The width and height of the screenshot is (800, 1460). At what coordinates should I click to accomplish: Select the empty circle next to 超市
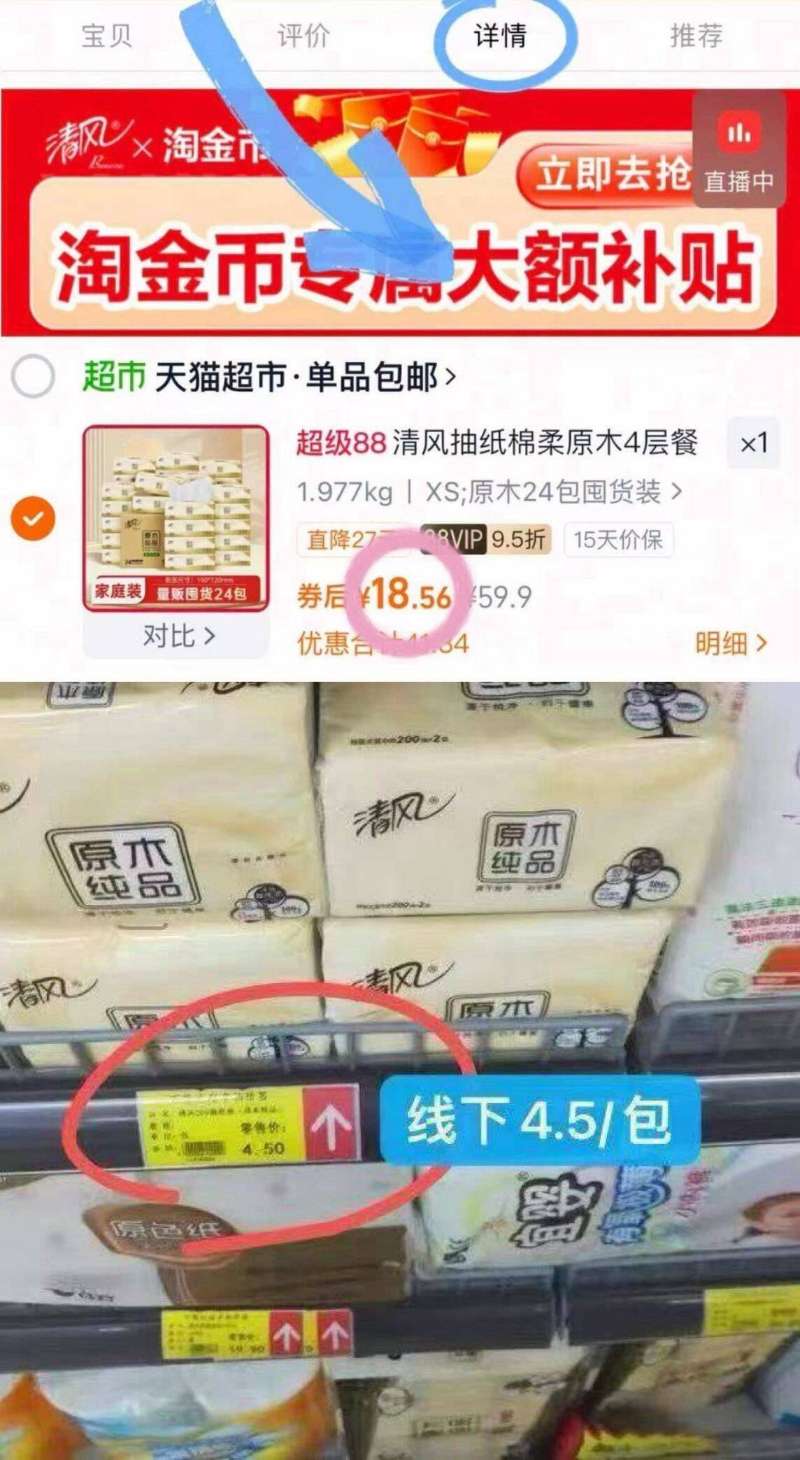click(36, 370)
